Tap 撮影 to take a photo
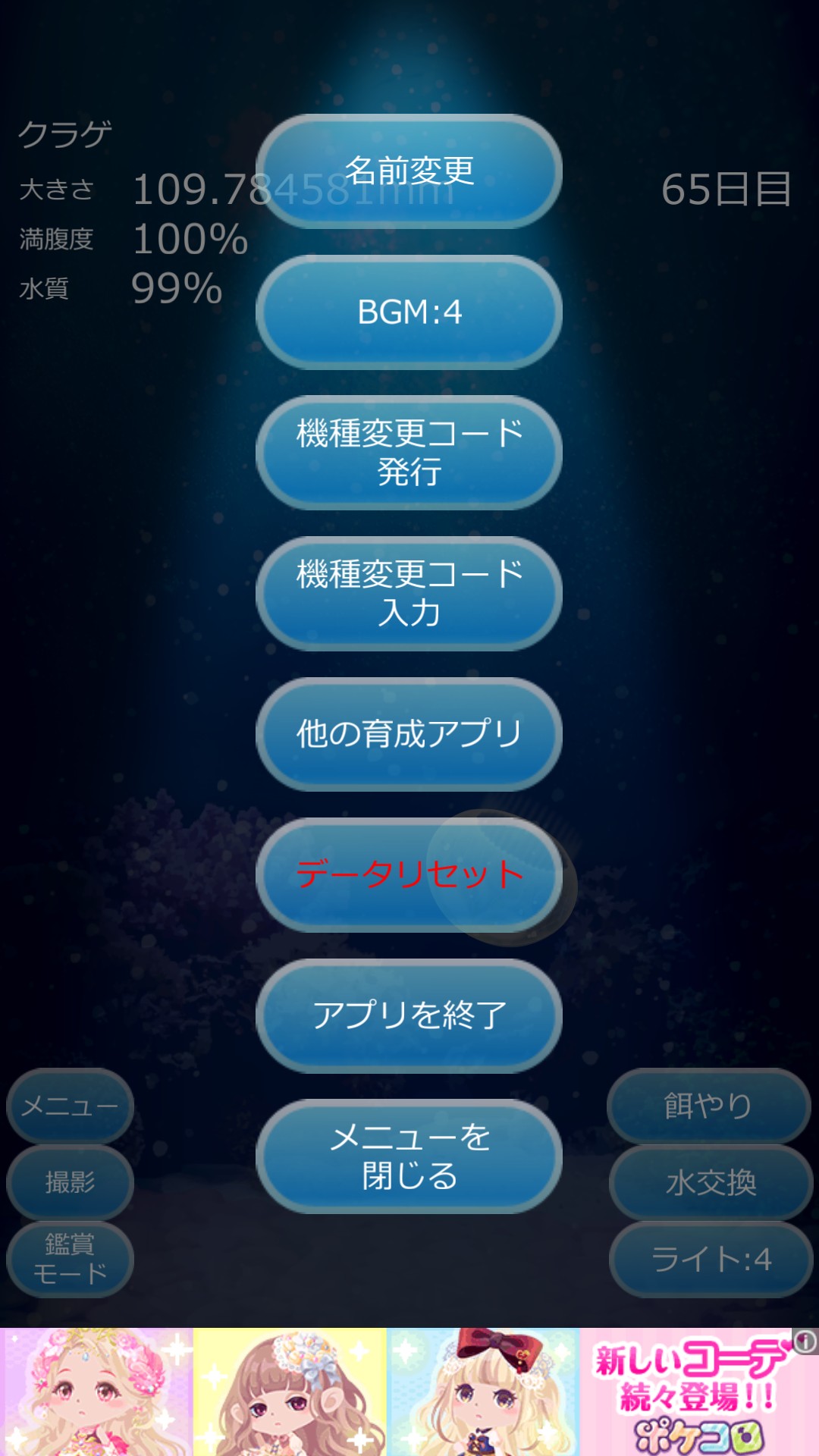The width and height of the screenshot is (819, 1456). pyautogui.click(x=70, y=1182)
